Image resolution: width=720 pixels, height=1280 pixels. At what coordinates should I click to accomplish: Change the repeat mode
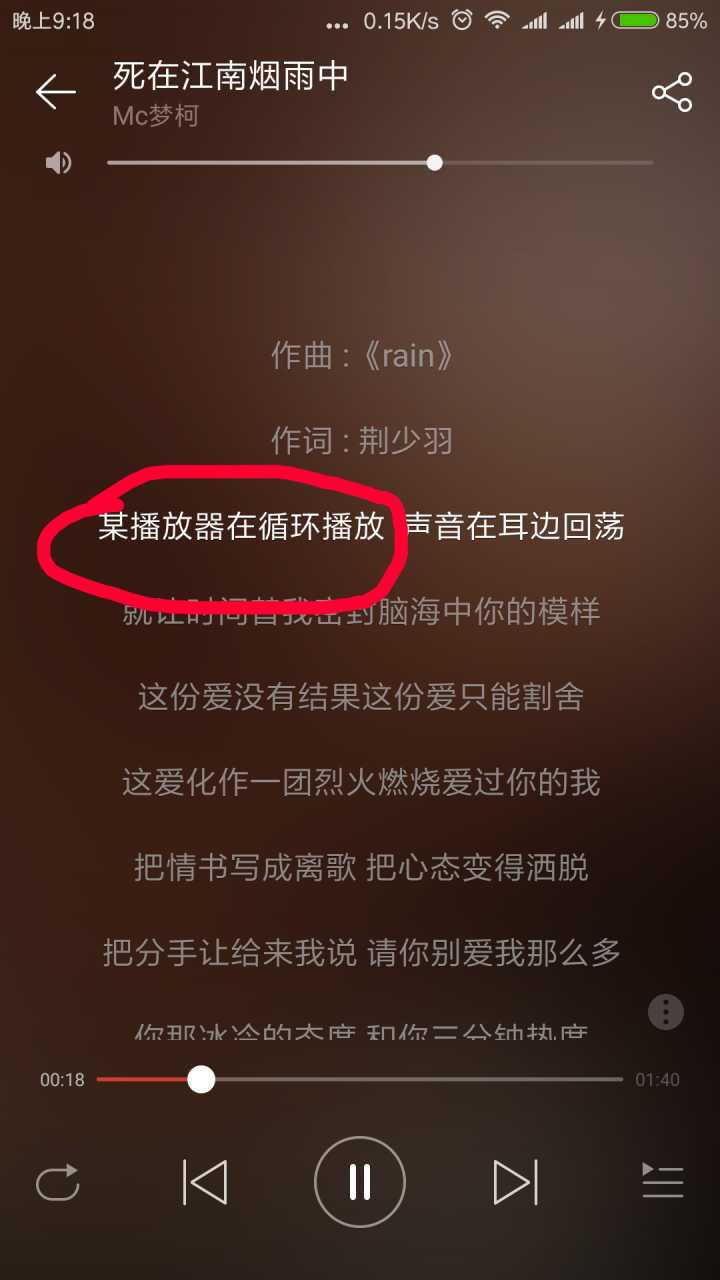pyautogui.click(x=57, y=1183)
